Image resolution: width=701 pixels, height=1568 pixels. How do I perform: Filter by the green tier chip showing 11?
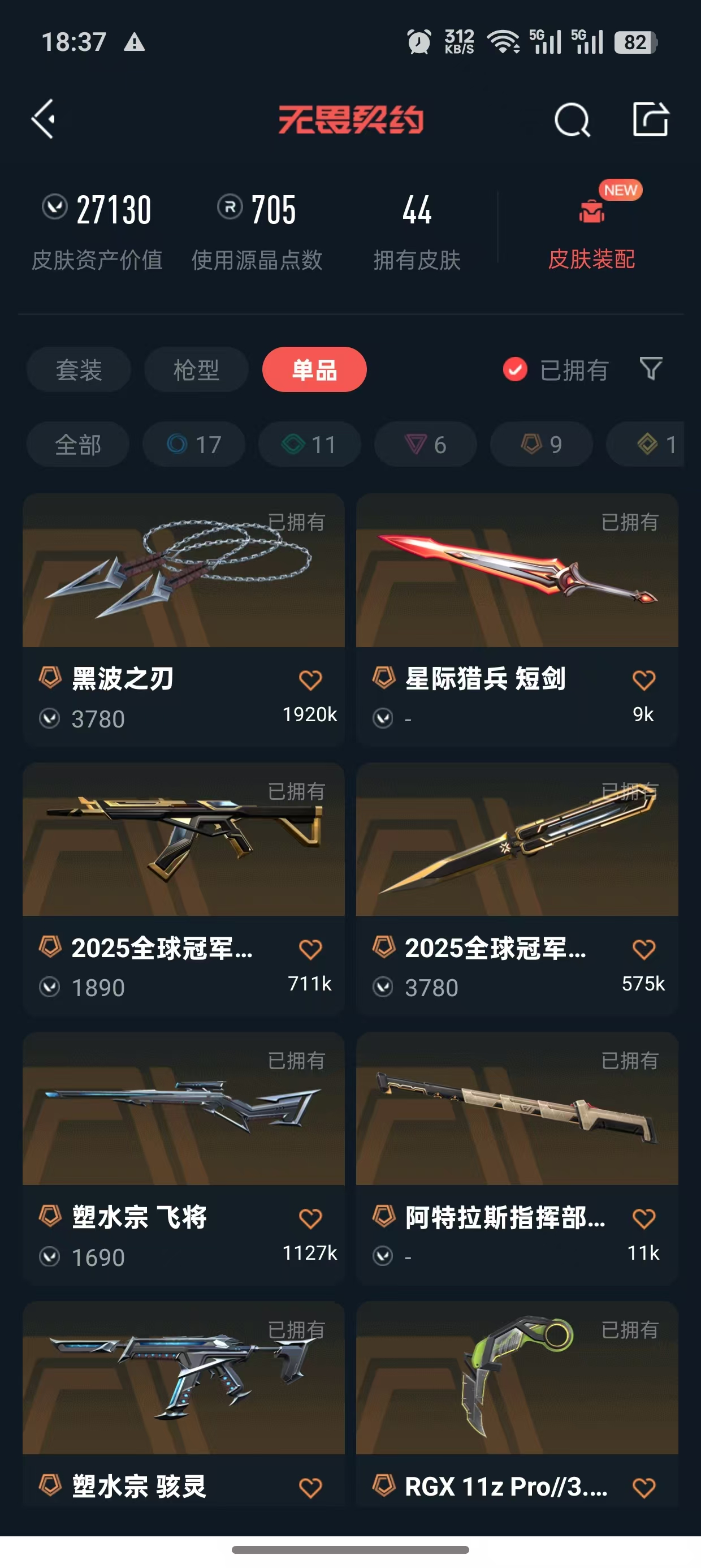[309, 445]
